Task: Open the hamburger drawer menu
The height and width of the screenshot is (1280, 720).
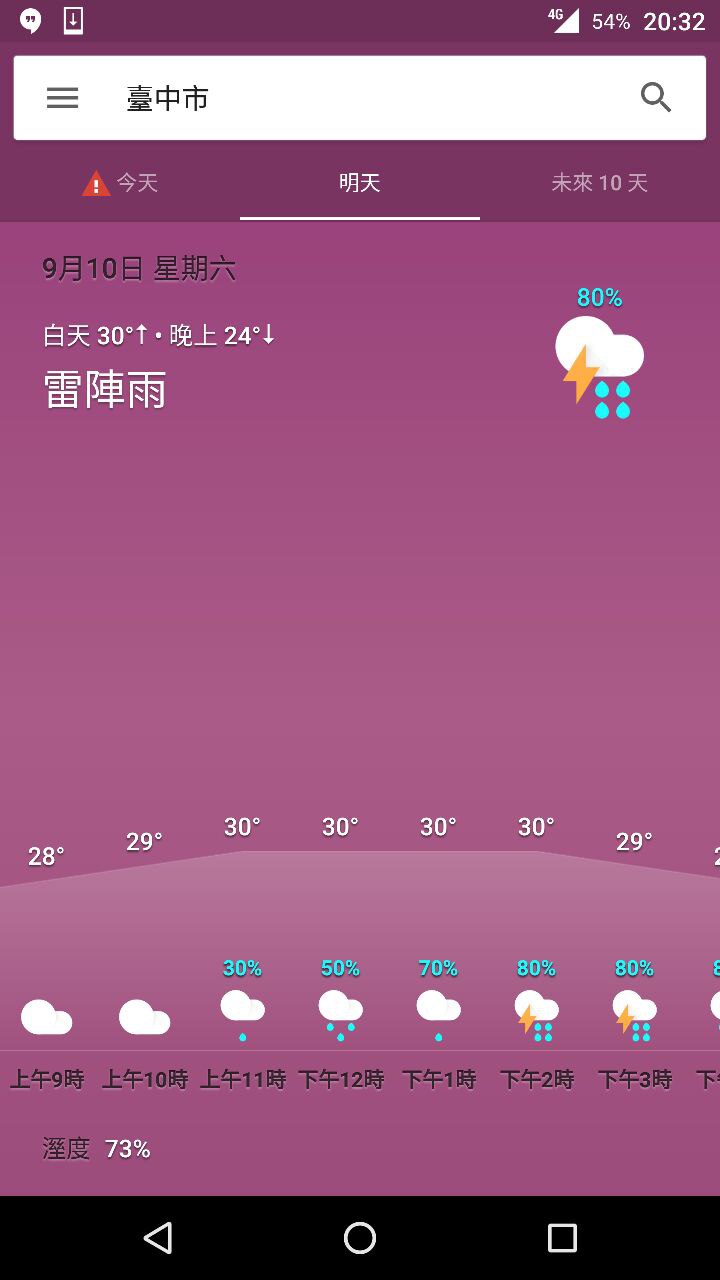Action: pos(62,98)
